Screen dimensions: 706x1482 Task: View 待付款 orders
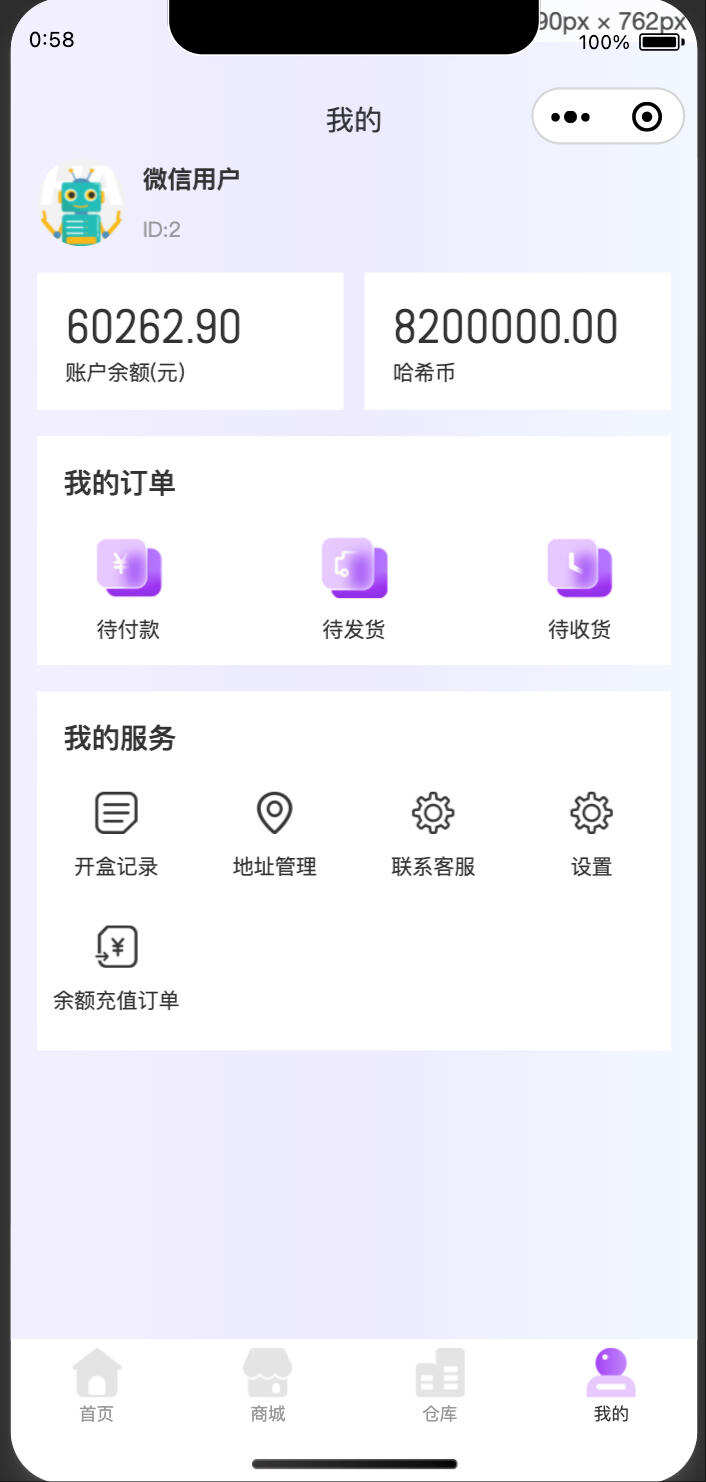pos(129,588)
